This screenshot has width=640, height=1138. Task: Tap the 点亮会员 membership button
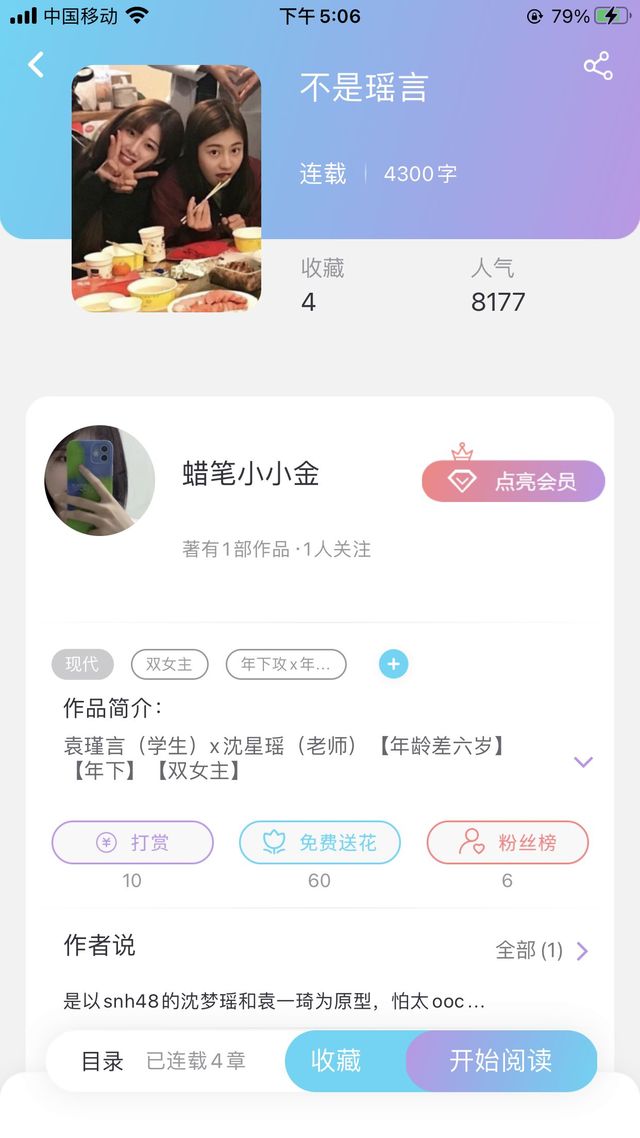pos(513,481)
